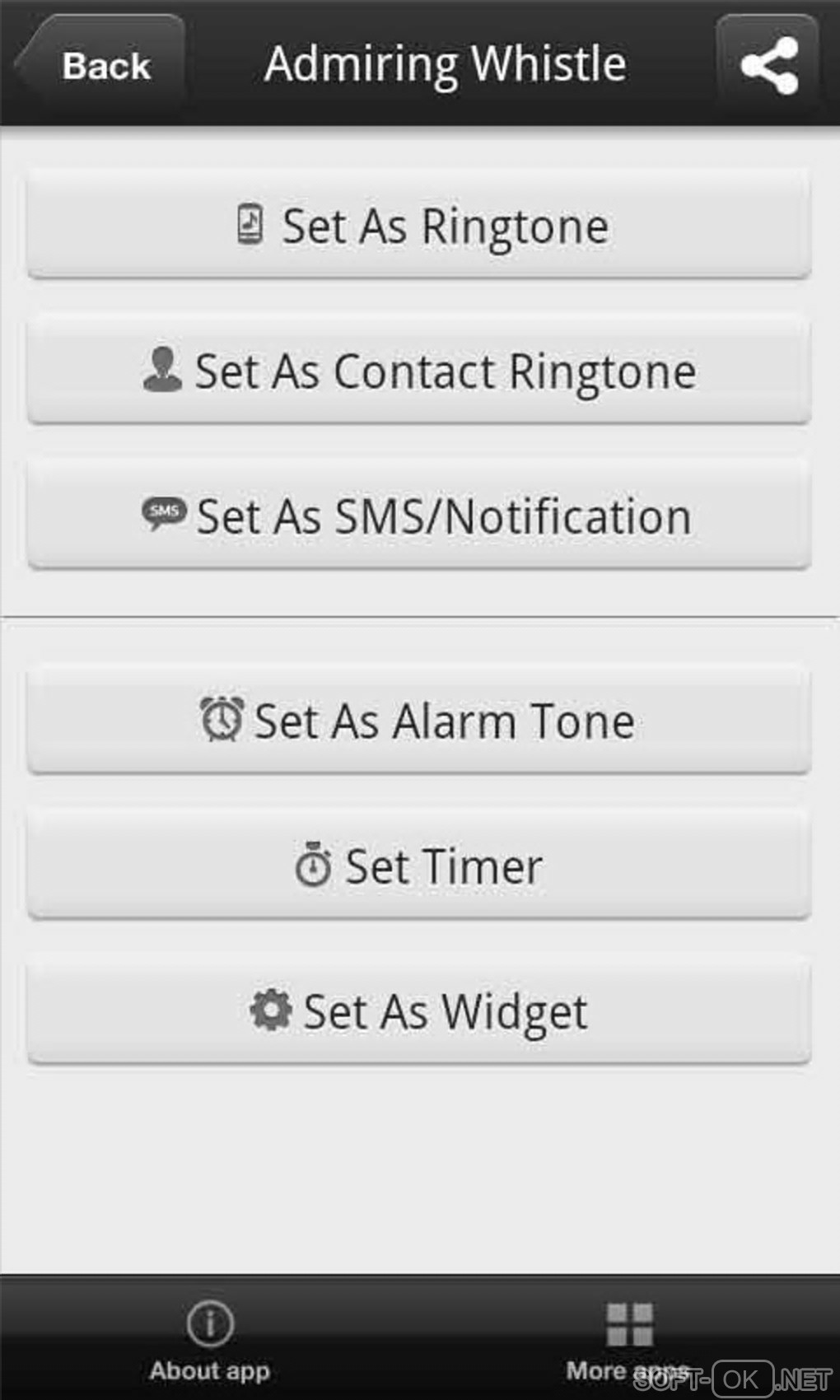This screenshot has height=1400, width=840.
Task: Set Admiring Whistle as ringtone
Action: 419,225
